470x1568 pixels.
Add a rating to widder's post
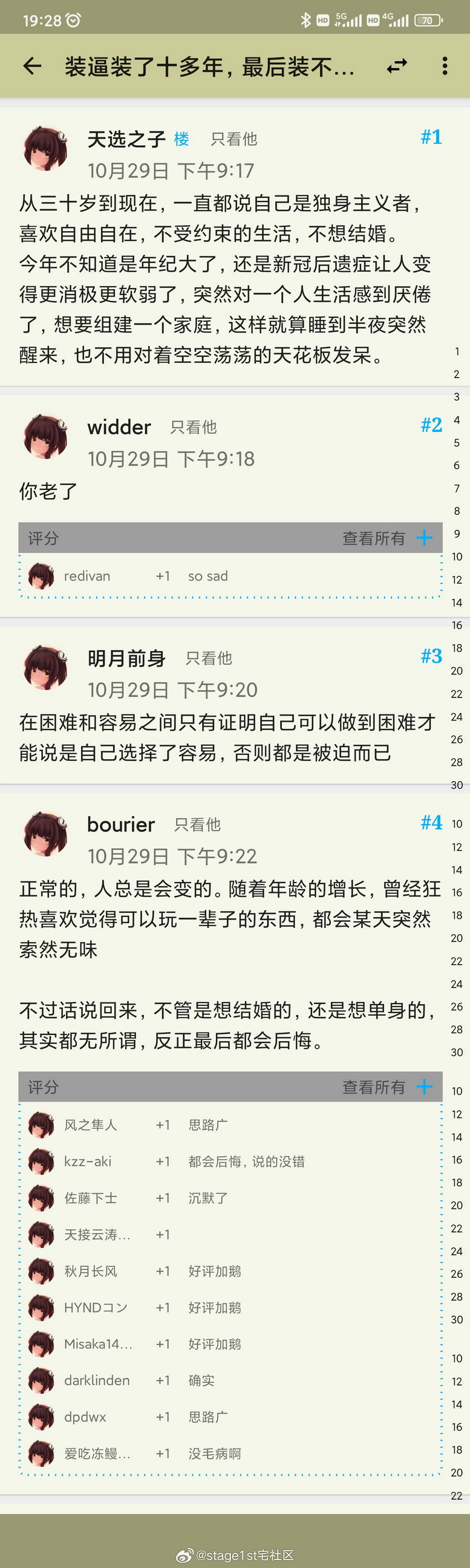425,537
